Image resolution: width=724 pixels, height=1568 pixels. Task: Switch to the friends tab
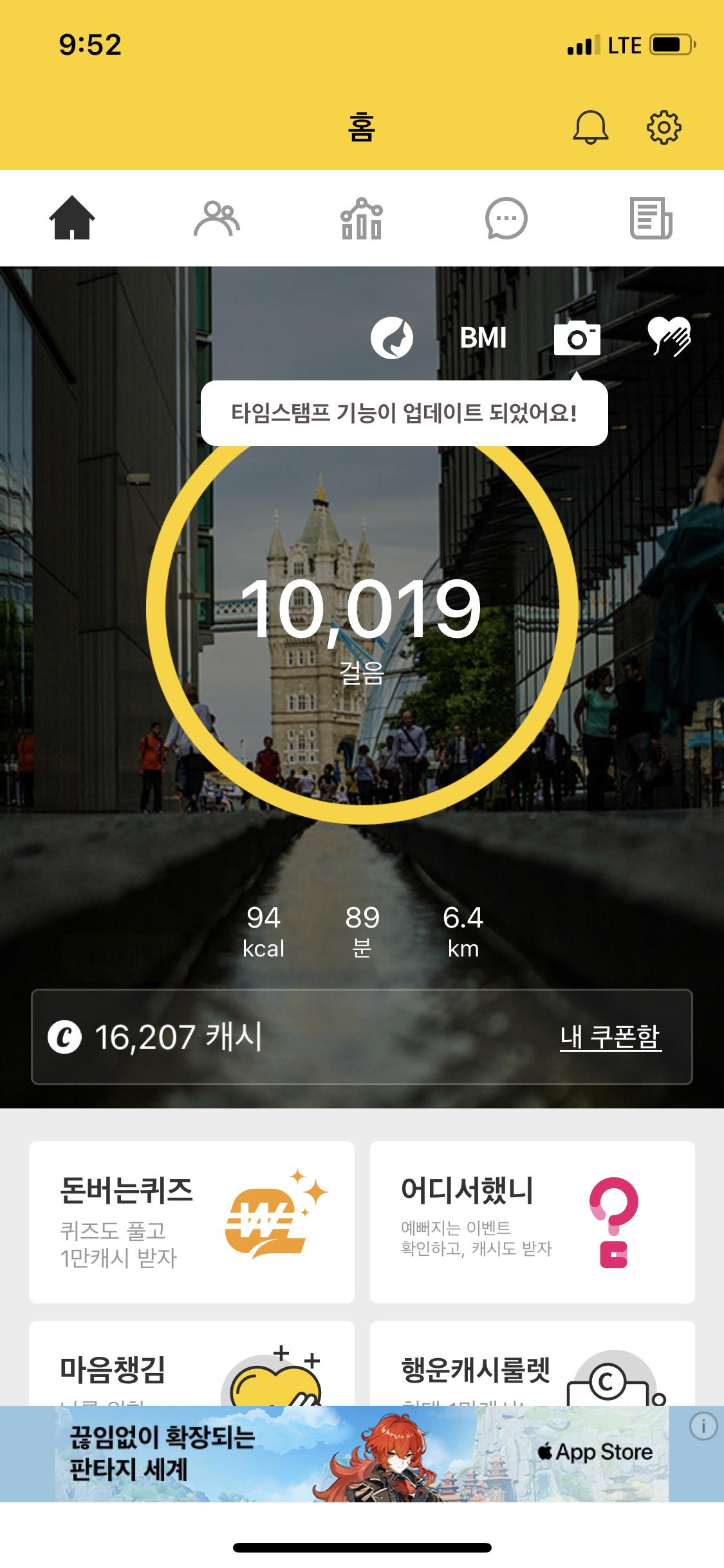click(217, 218)
